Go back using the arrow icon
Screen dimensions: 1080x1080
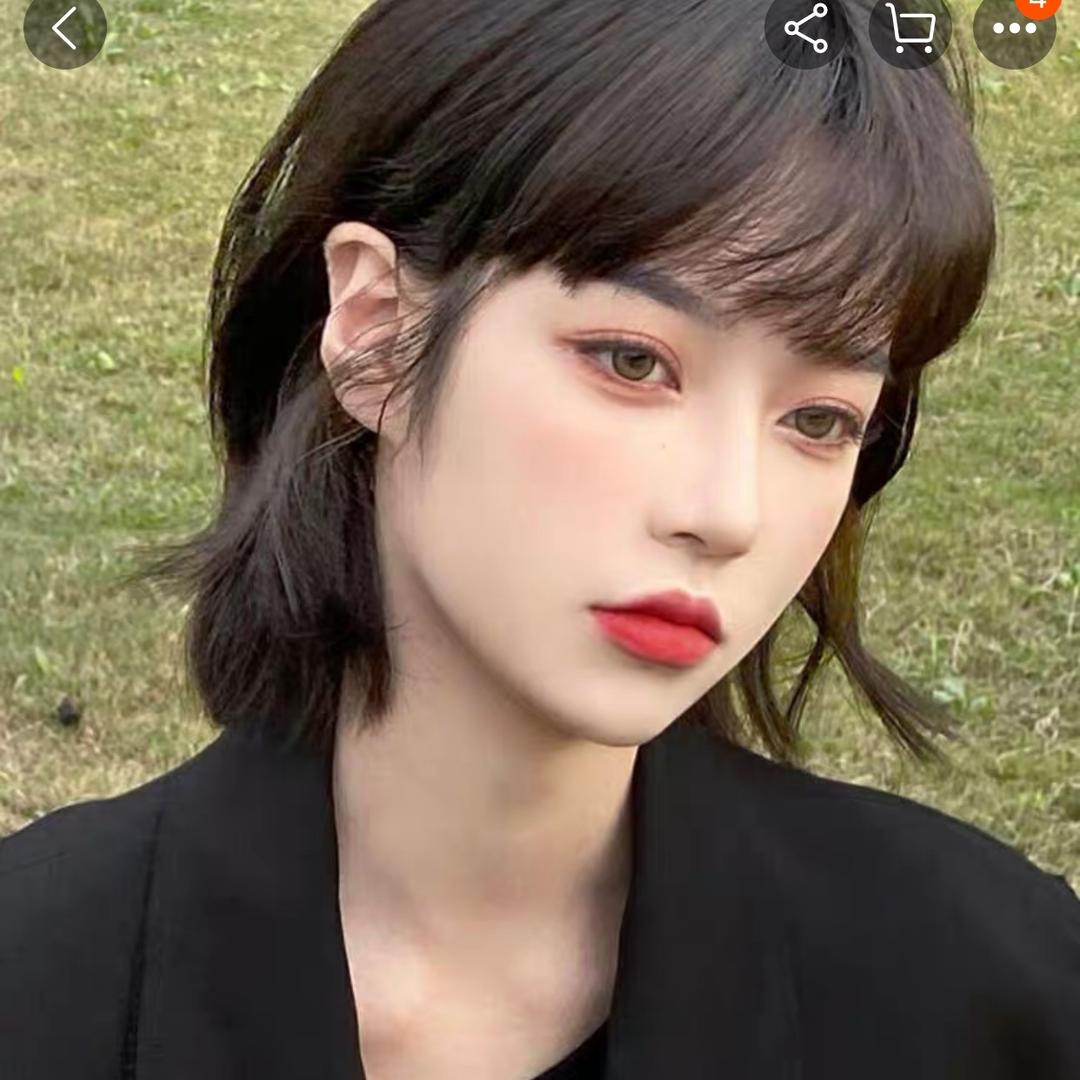pyautogui.click(x=65, y=28)
